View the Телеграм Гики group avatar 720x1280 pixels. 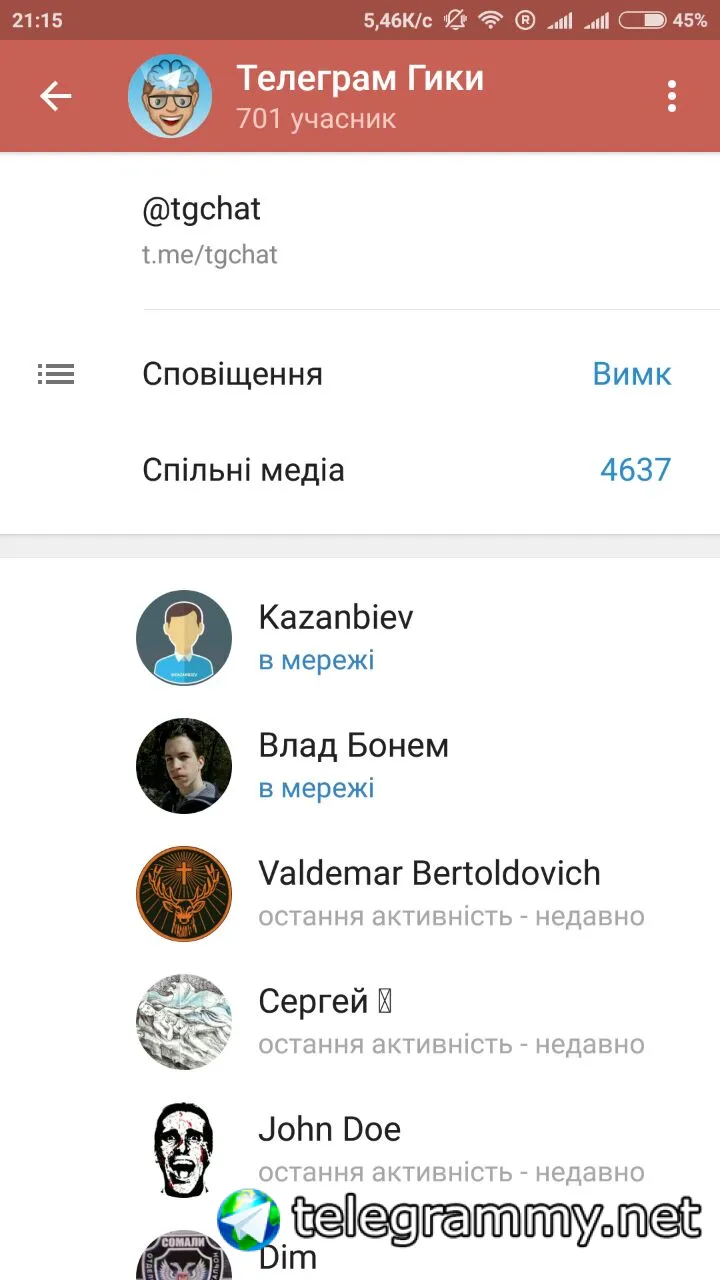(170, 96)
